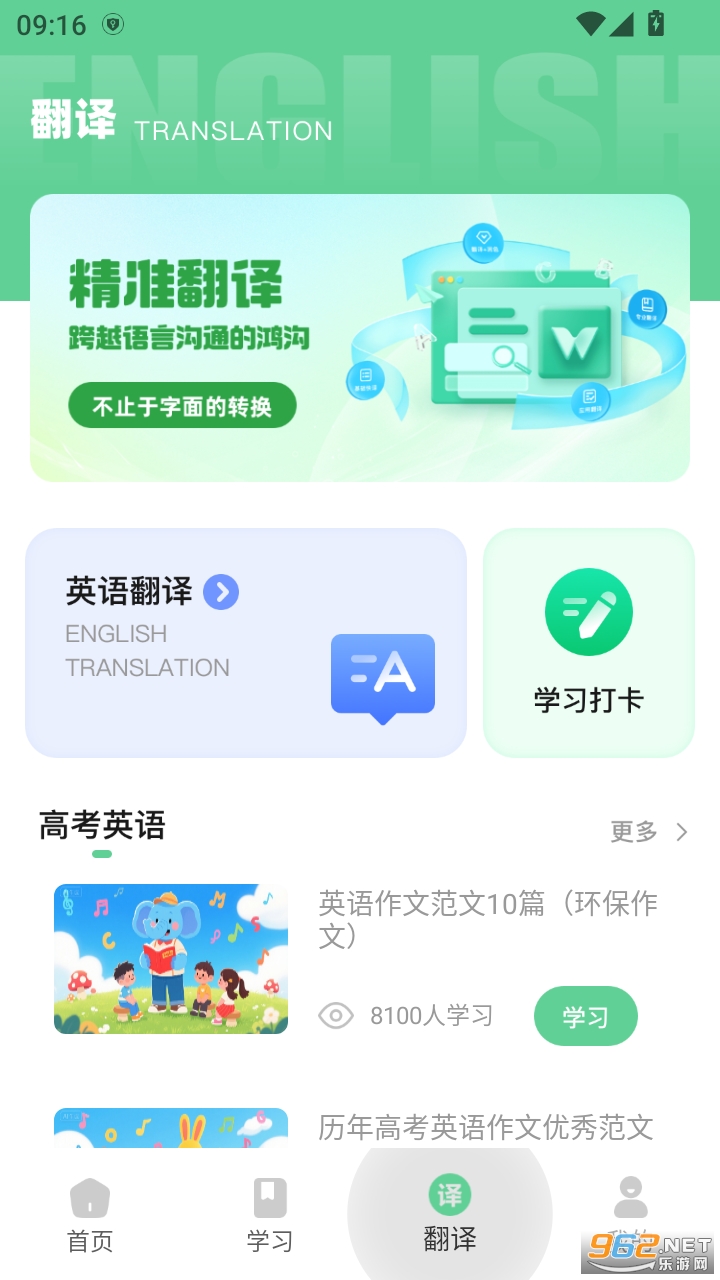Tap the blue A translation icon on 英语翻译 card

pos(383,676)
